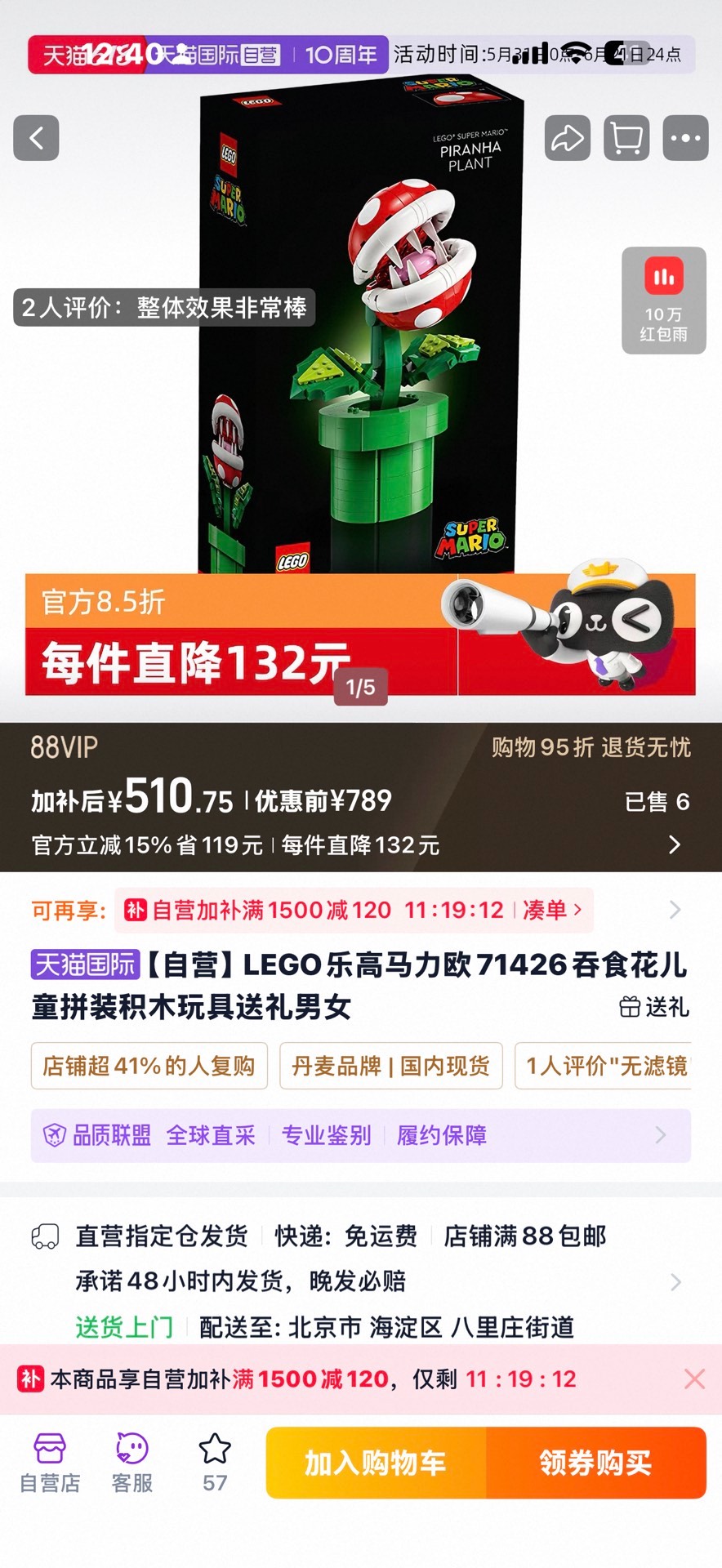
Task: Select the 丹麦品牌 | 国内现货 chip
Action: pos(391,1066)
